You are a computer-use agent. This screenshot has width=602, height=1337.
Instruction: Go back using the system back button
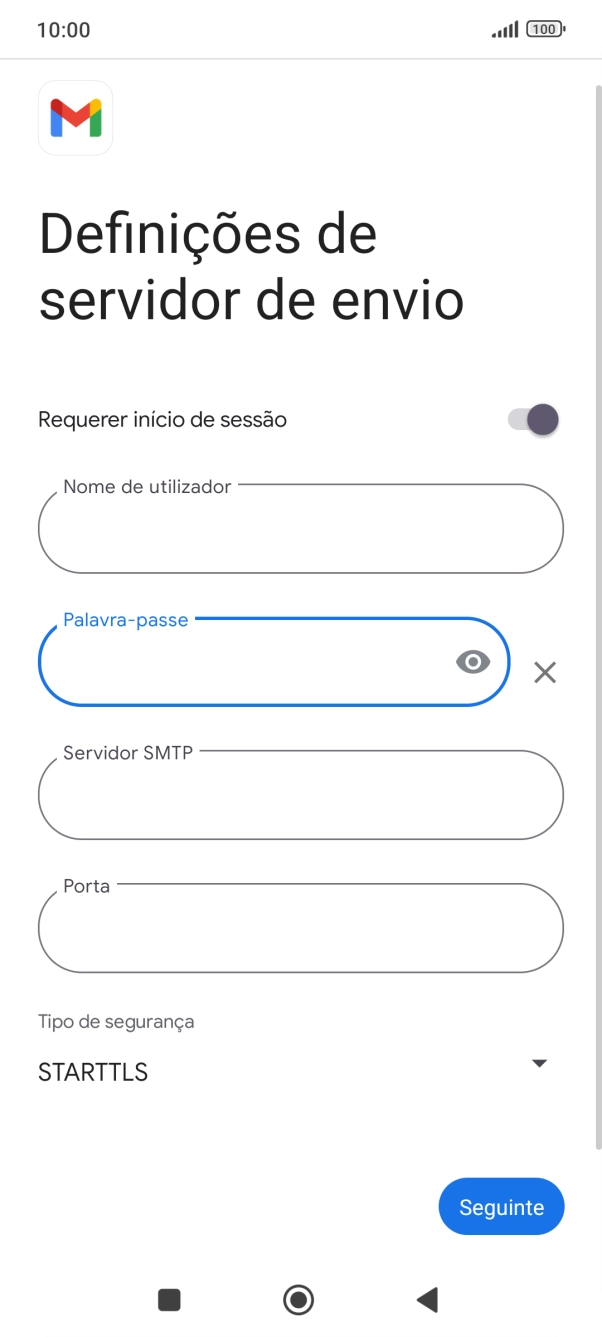coord(427,1299)
